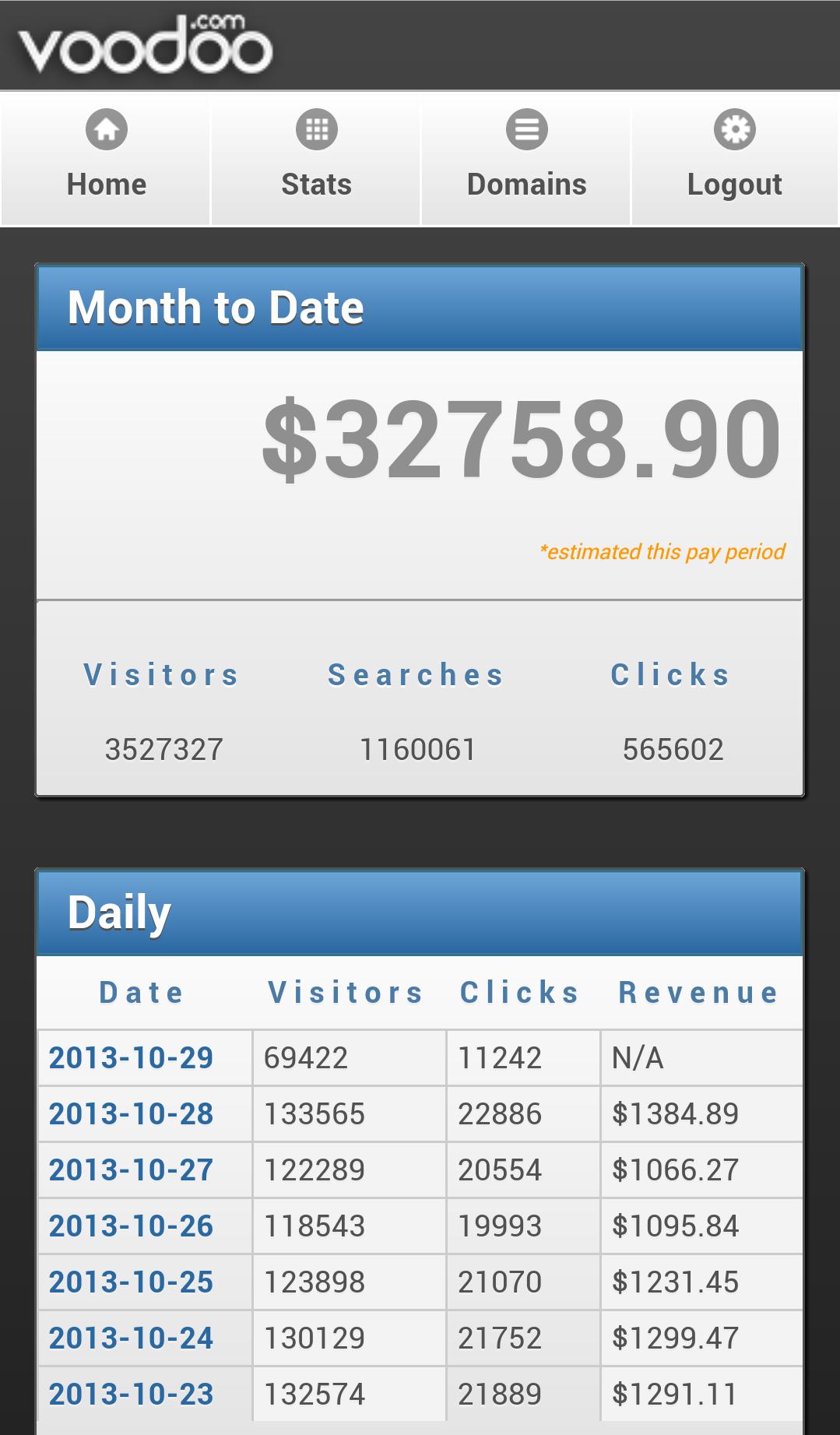This screenshot has height=1435, width=840.
Task: Open the 2013-10-23 date link
Action: coord(131,1395)
